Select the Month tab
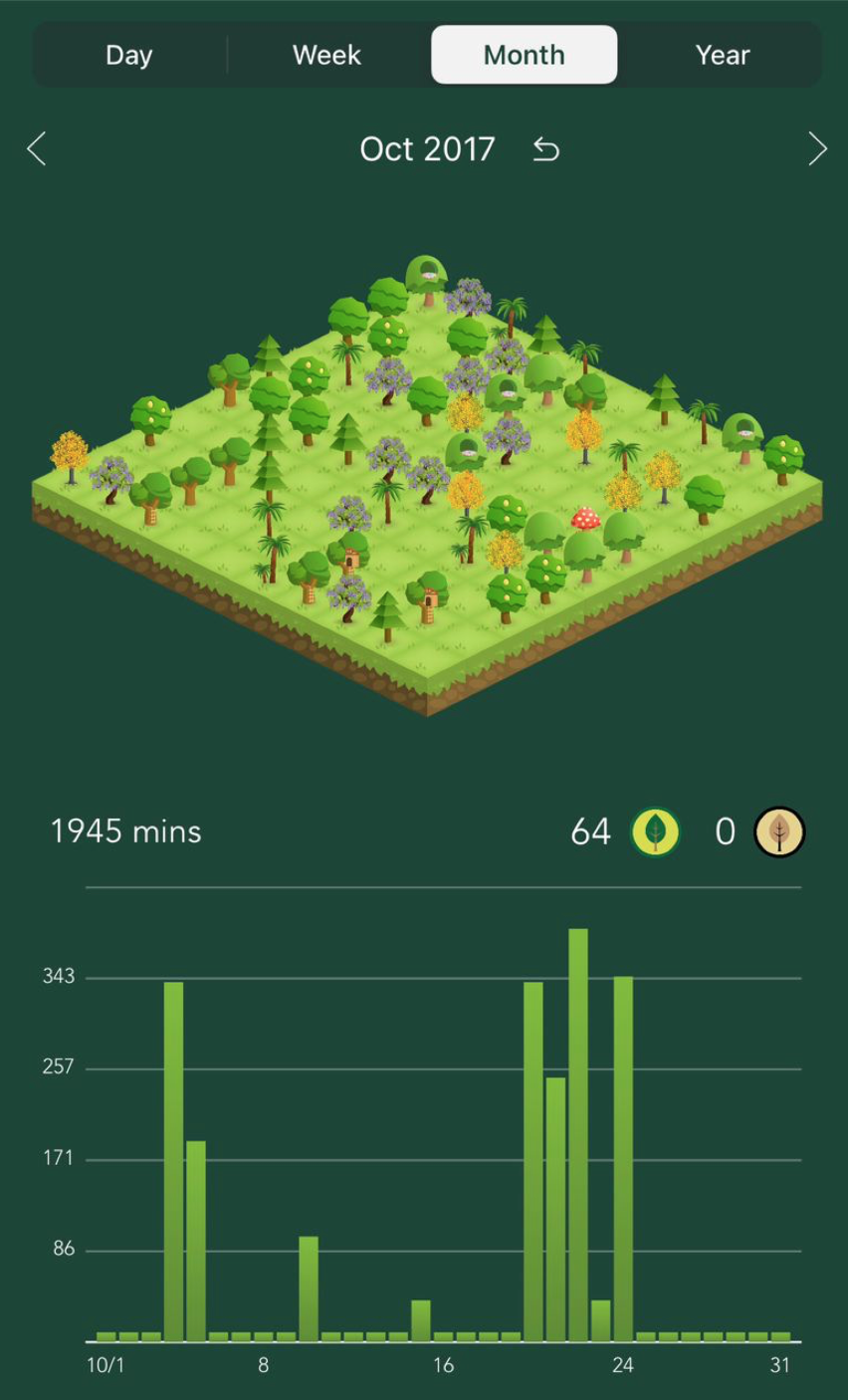The width and height of the screenshot is (848, 1400). point(524,55)
